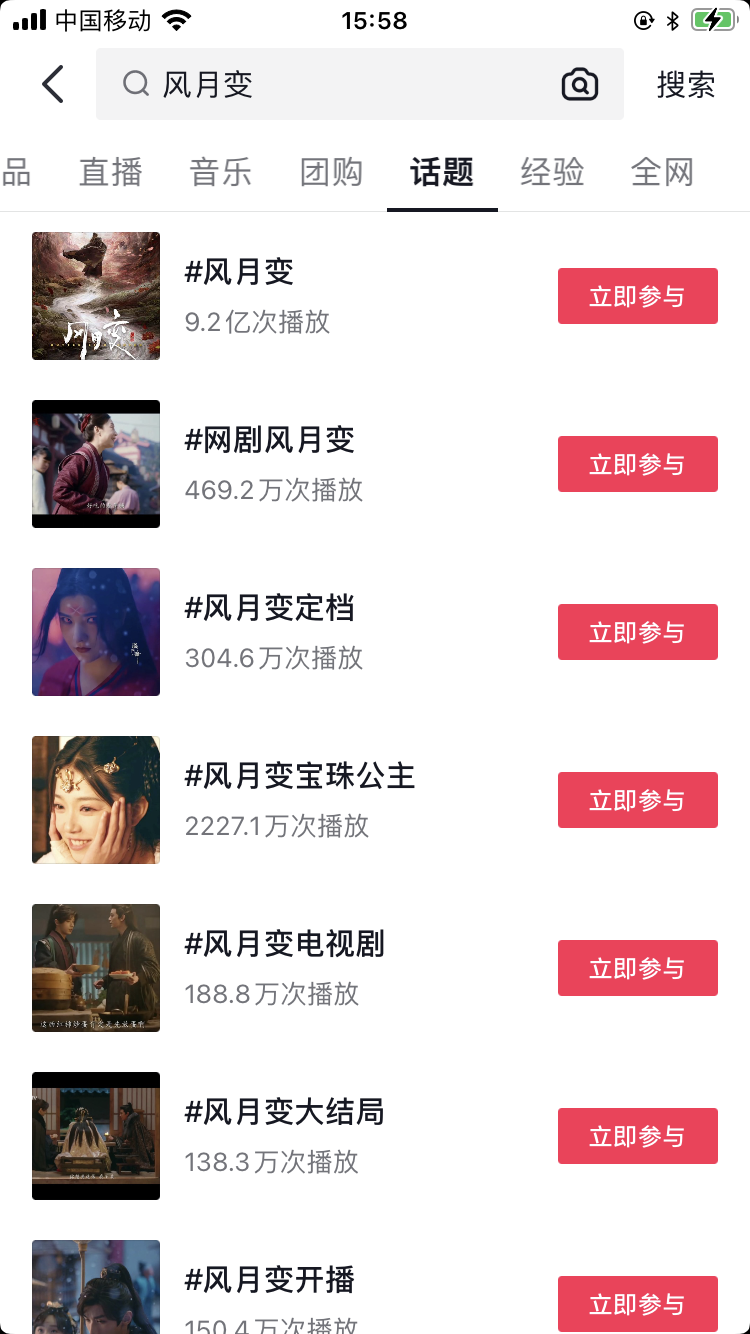Viewport: 750px width, 1334px height.
Task: Tap 立即参与 for #风月变定档
Action: [x=637, y=632]
